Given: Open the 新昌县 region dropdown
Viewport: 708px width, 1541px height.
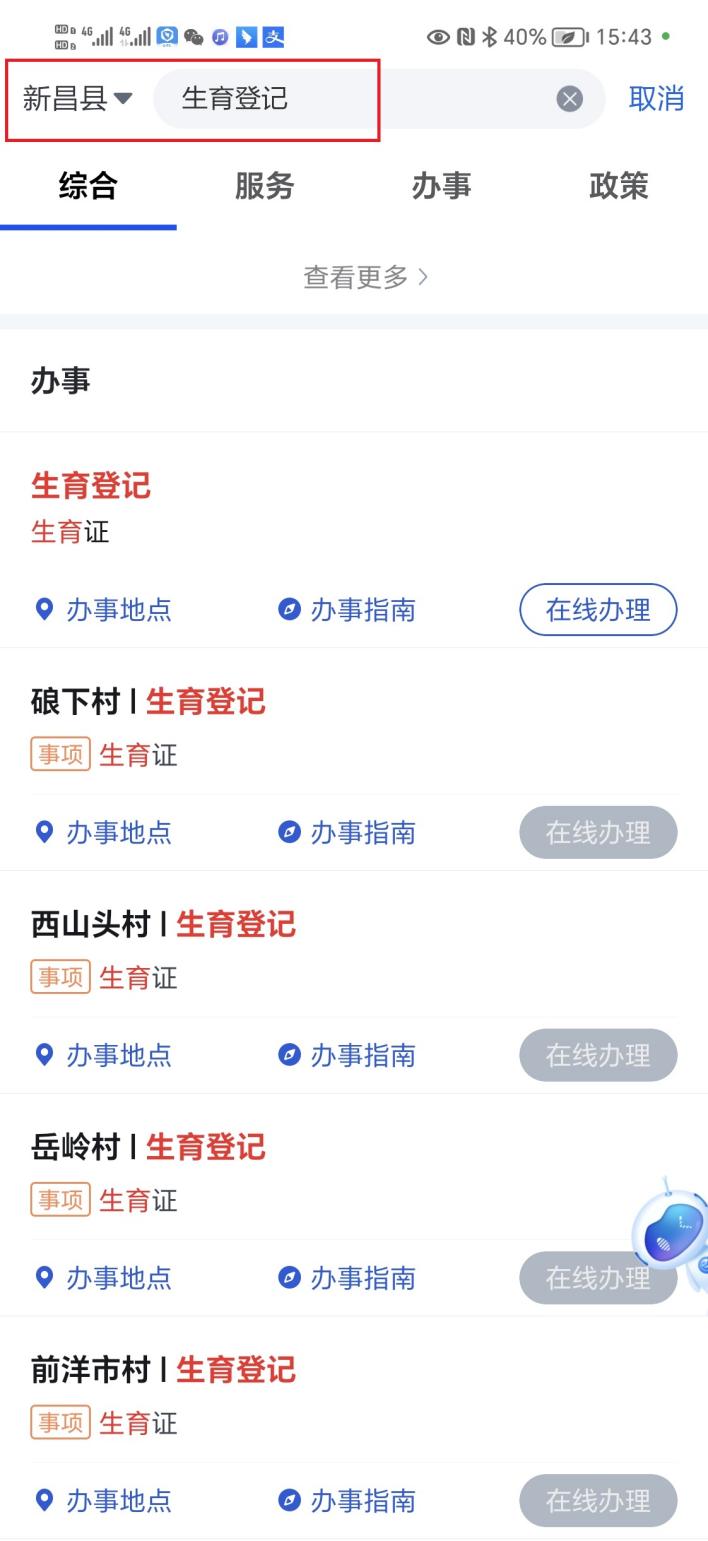Looking at the screenshot, I should [x=77, y=98].
